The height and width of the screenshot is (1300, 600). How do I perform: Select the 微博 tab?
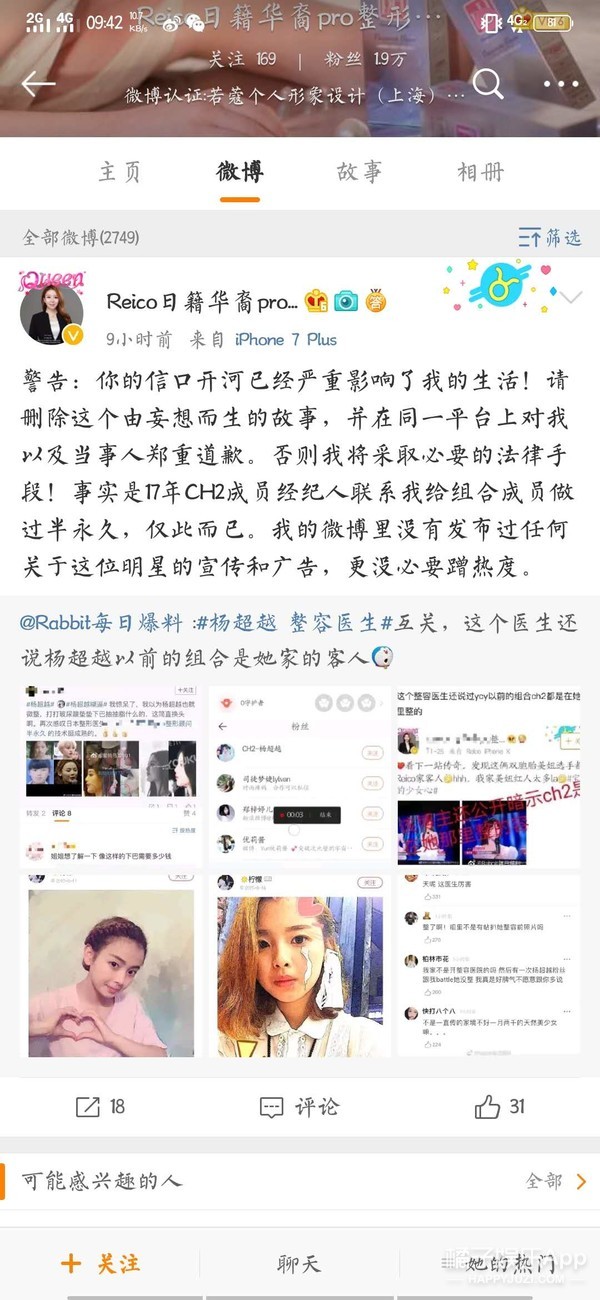pos(240,172)
